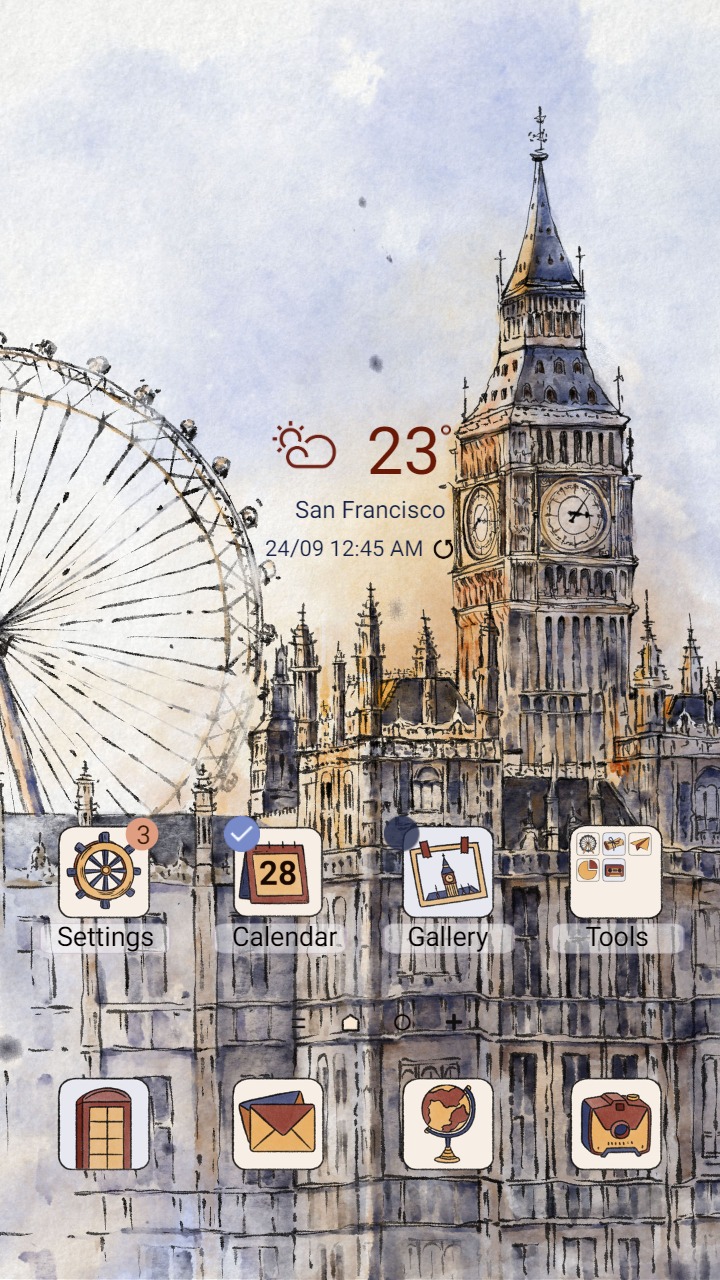Open the Calendar showing date 28
The width and height of the screenshot is (720, 1280).
[277, 870]
